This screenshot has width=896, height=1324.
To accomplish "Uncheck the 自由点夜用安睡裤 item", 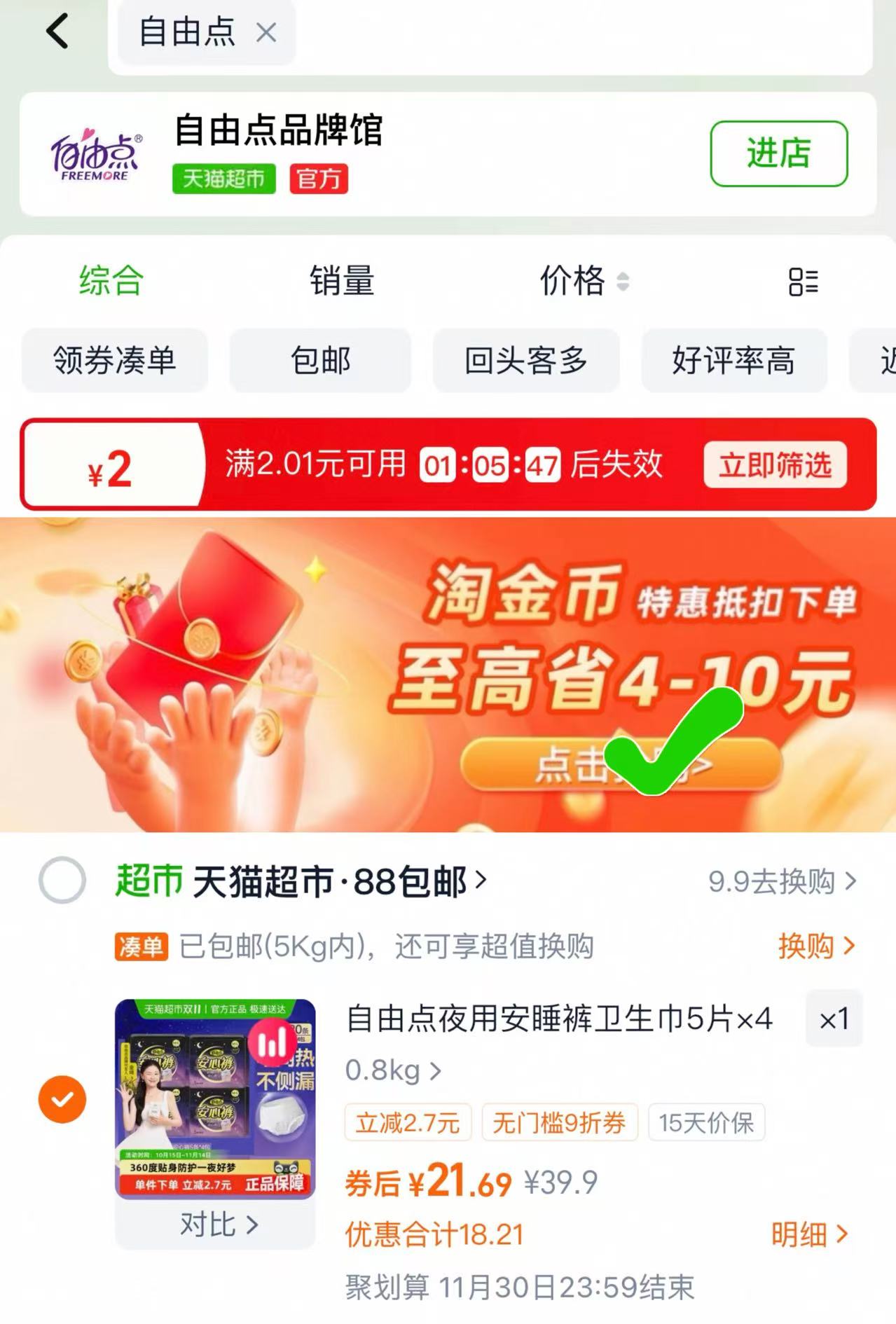I will (62, 1098).
